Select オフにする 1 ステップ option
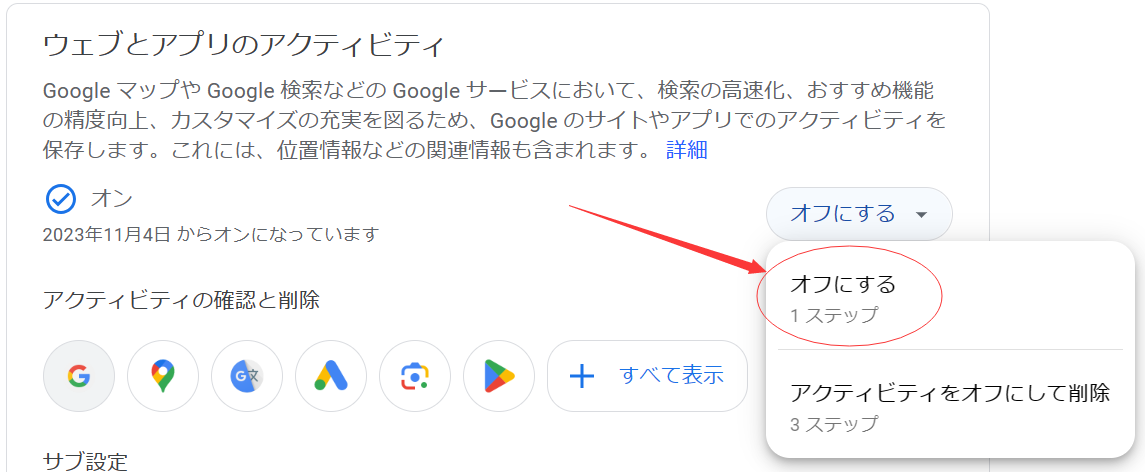1145x472 pixels. click(x=844, y=298)
